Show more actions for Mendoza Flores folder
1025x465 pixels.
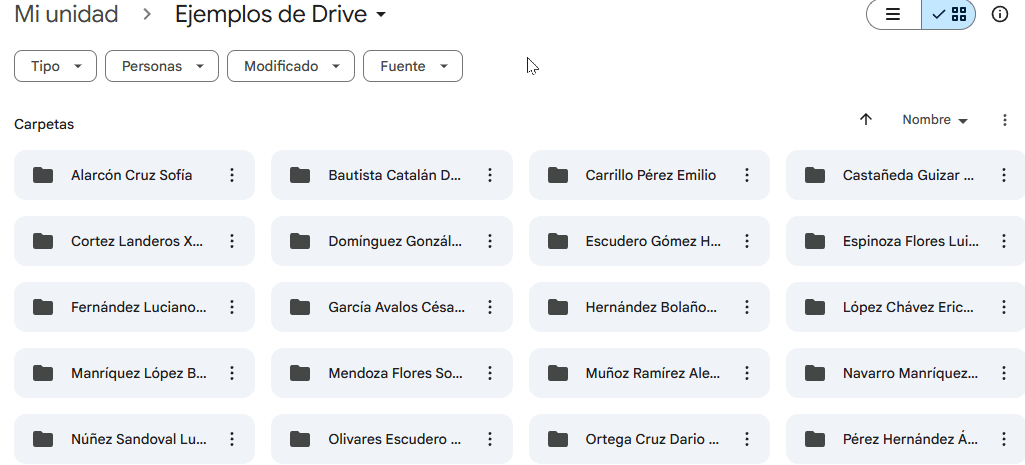(x=490, y=373)
